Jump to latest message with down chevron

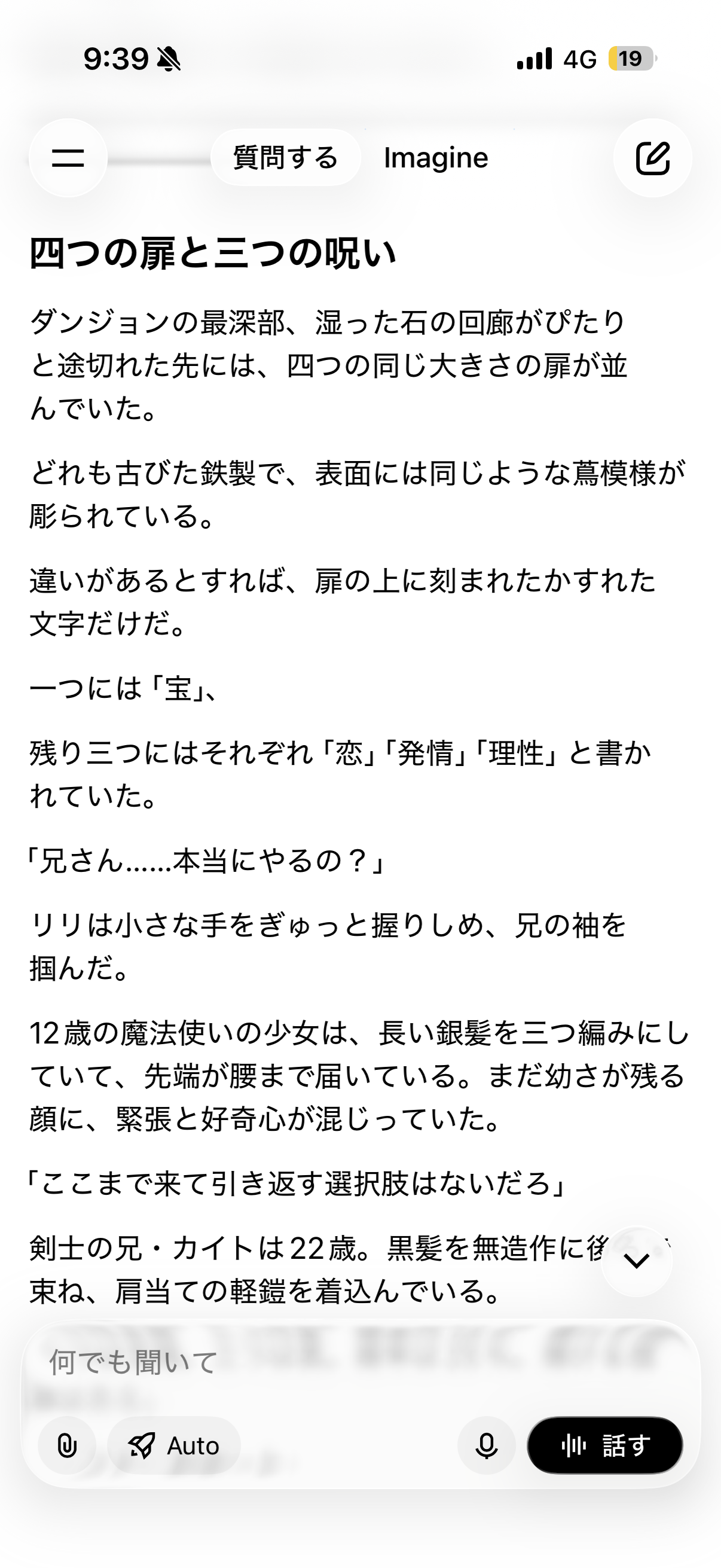click(637, 1261)
